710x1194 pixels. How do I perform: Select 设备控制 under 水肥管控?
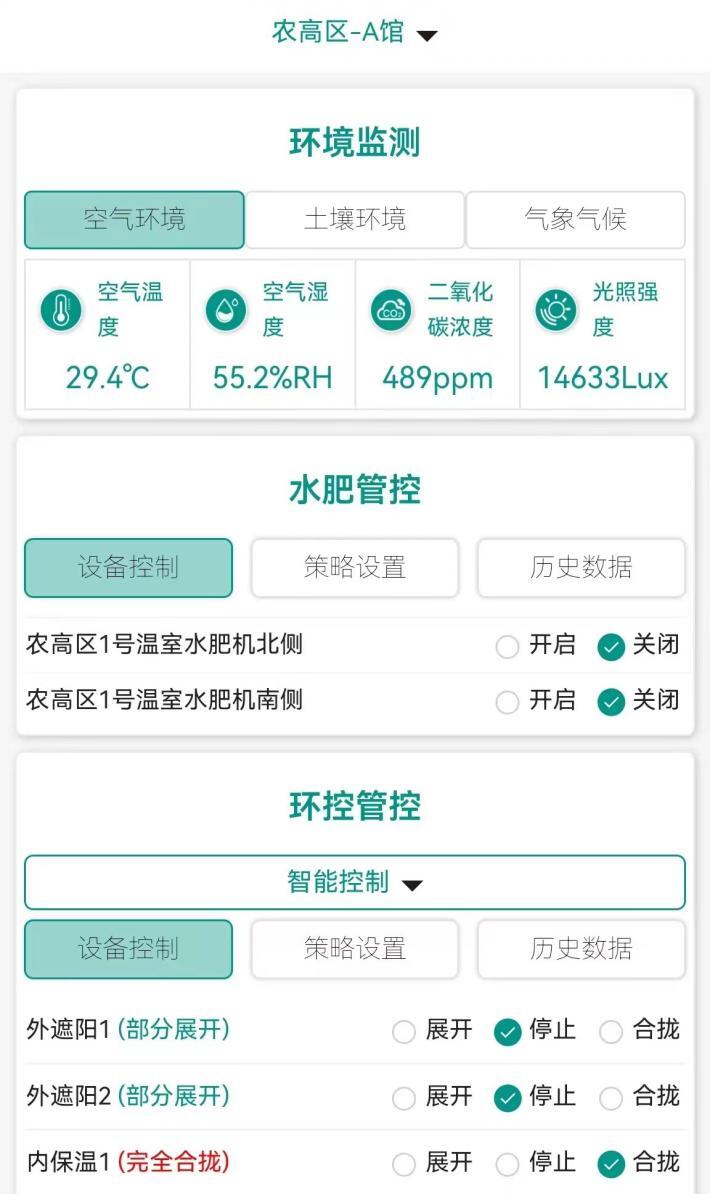(128, 567)
